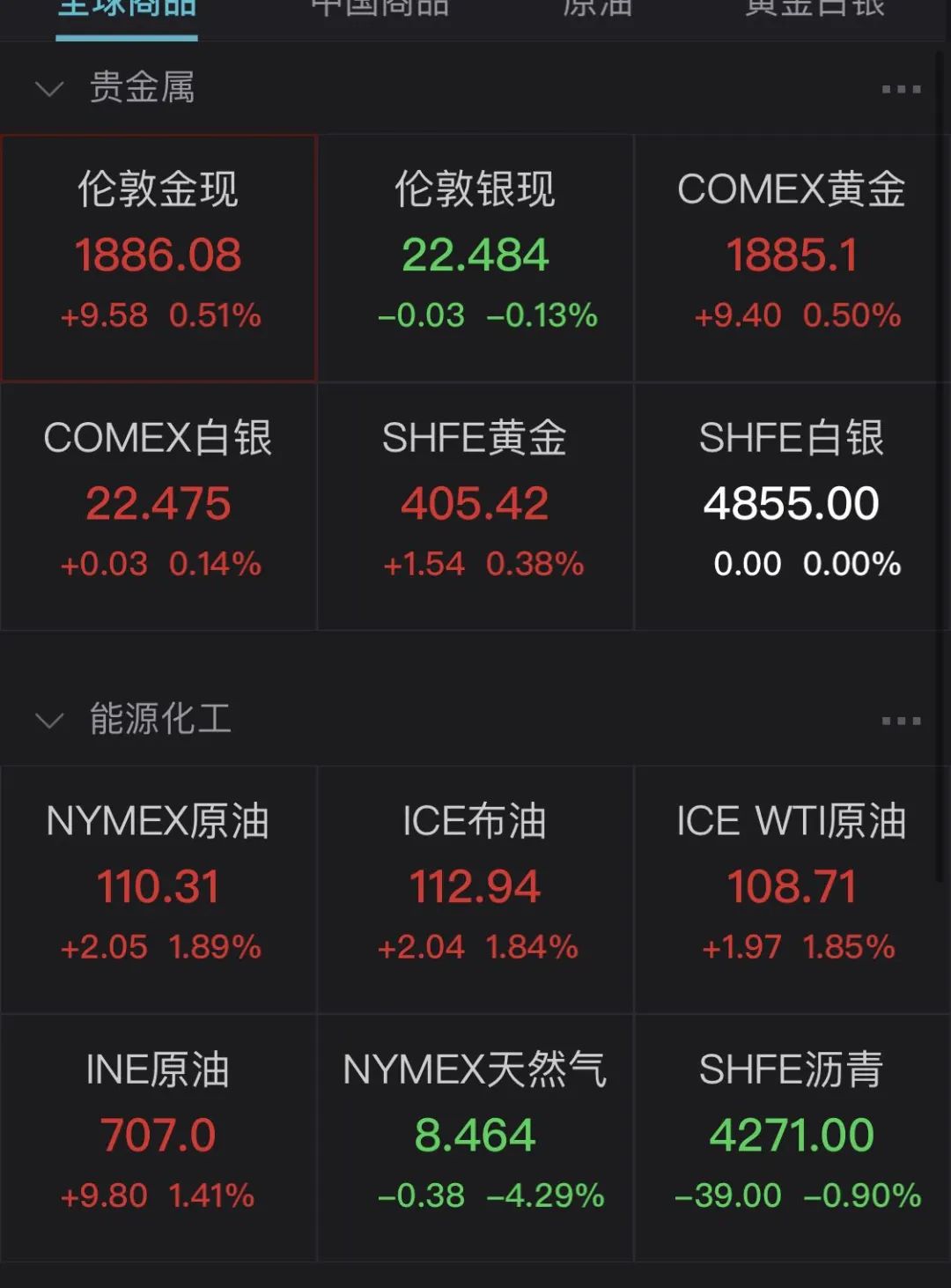The height and width of the screenshot is (1288, 951).
Task: Open the COMEX黄金 quote
Action: (x=792, y=257)
